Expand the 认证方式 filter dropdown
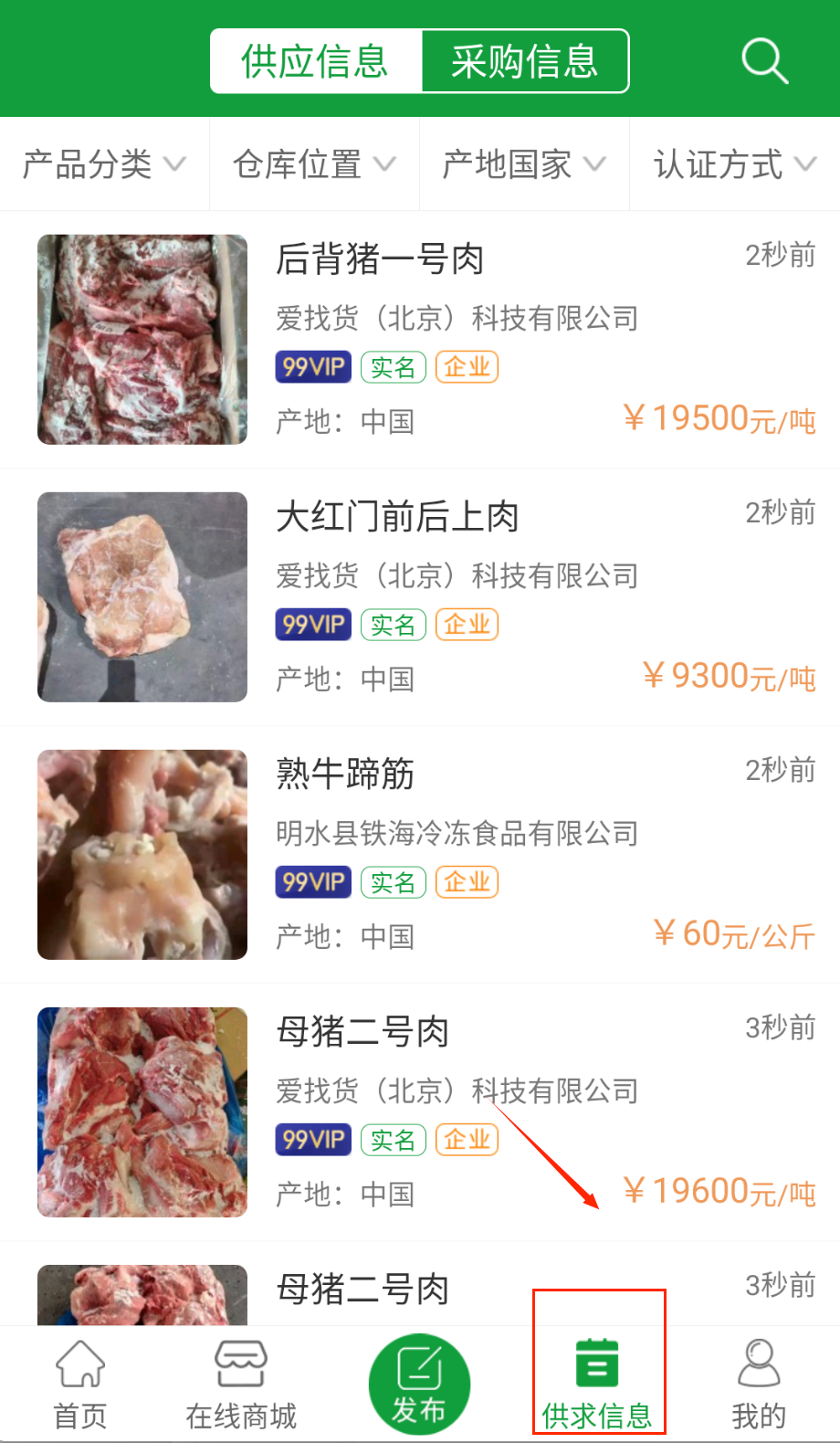840x1443 pixels. tap(734, 164)
